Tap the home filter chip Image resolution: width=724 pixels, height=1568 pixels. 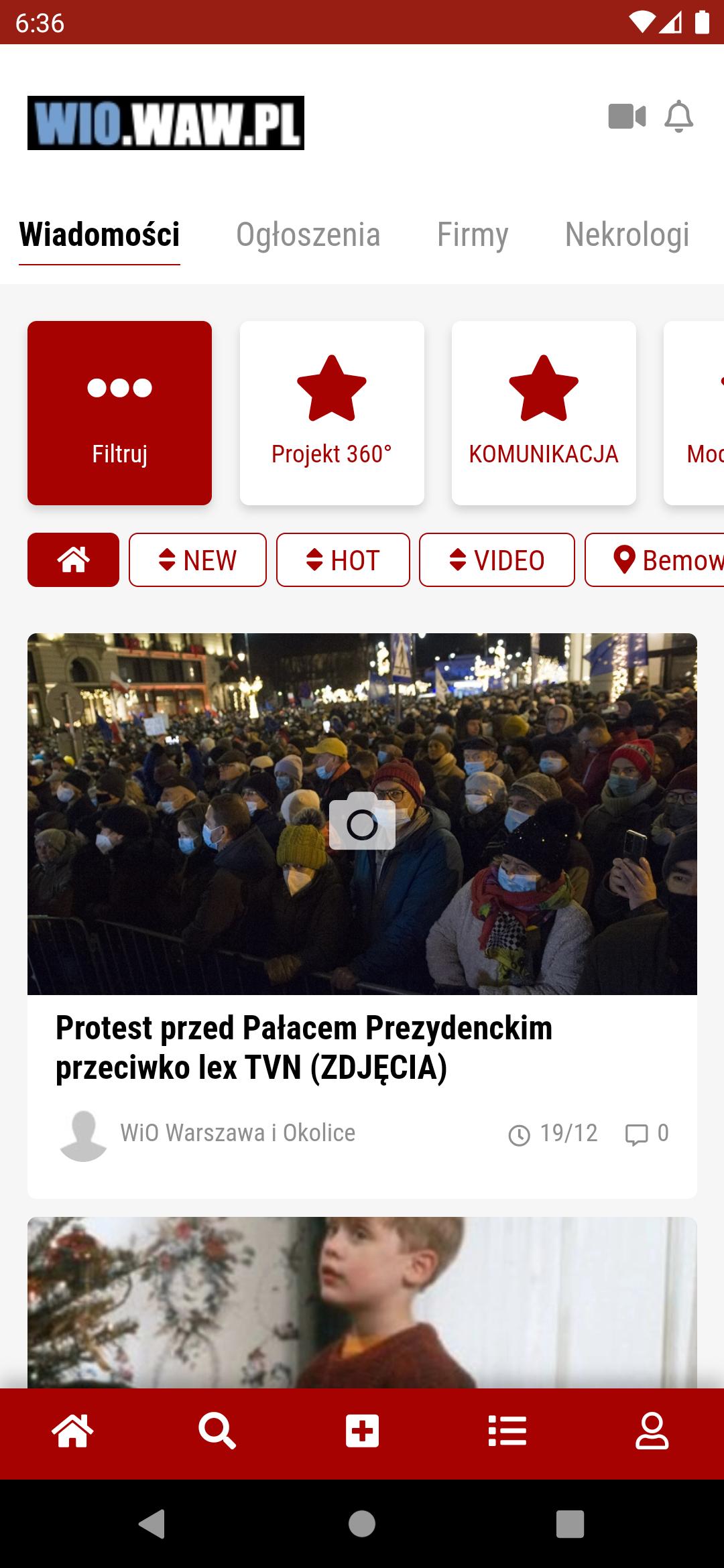(73, 560)
